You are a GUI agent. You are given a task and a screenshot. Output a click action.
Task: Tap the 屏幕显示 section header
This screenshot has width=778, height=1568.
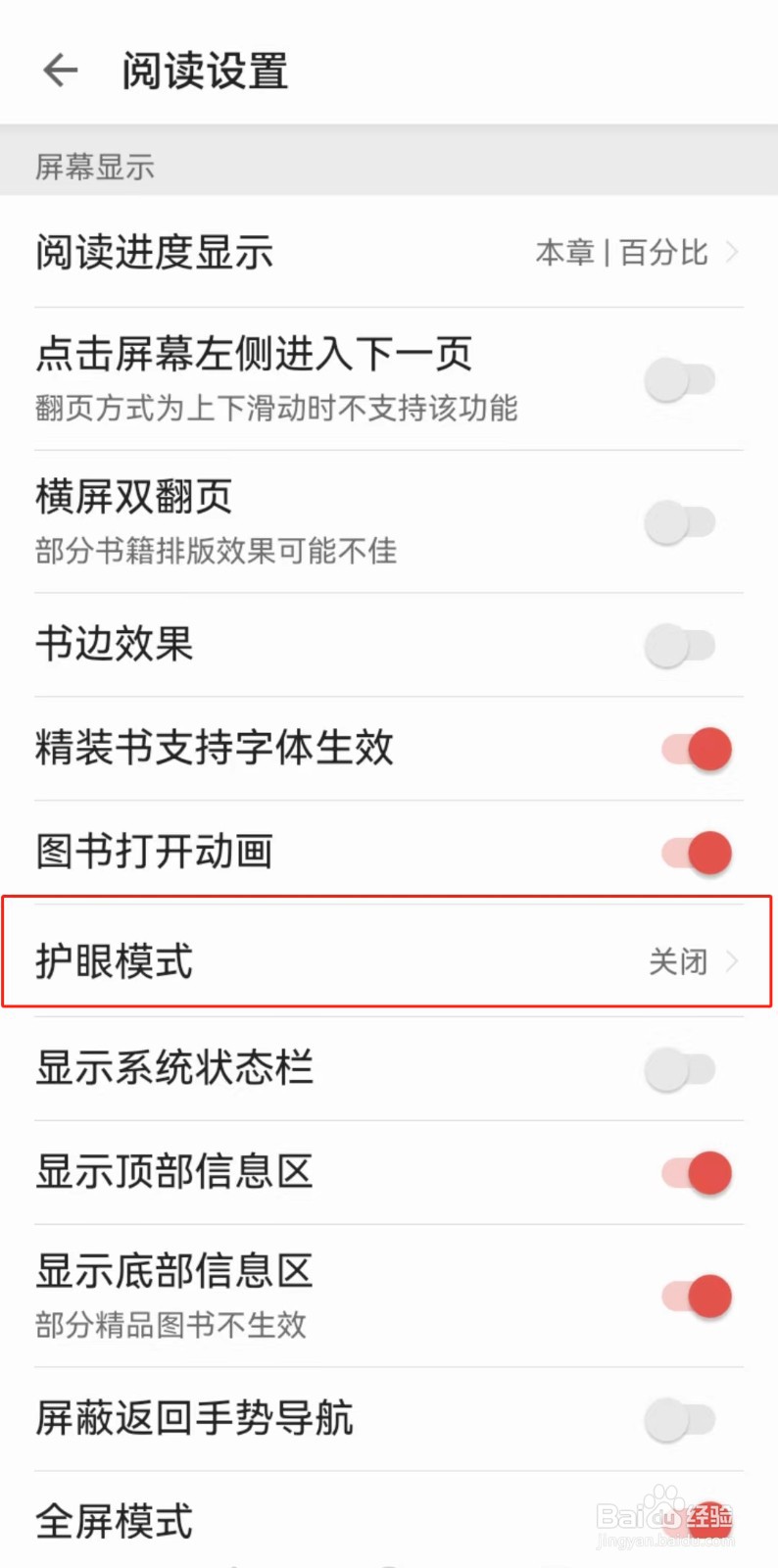(x=94, y=166)
